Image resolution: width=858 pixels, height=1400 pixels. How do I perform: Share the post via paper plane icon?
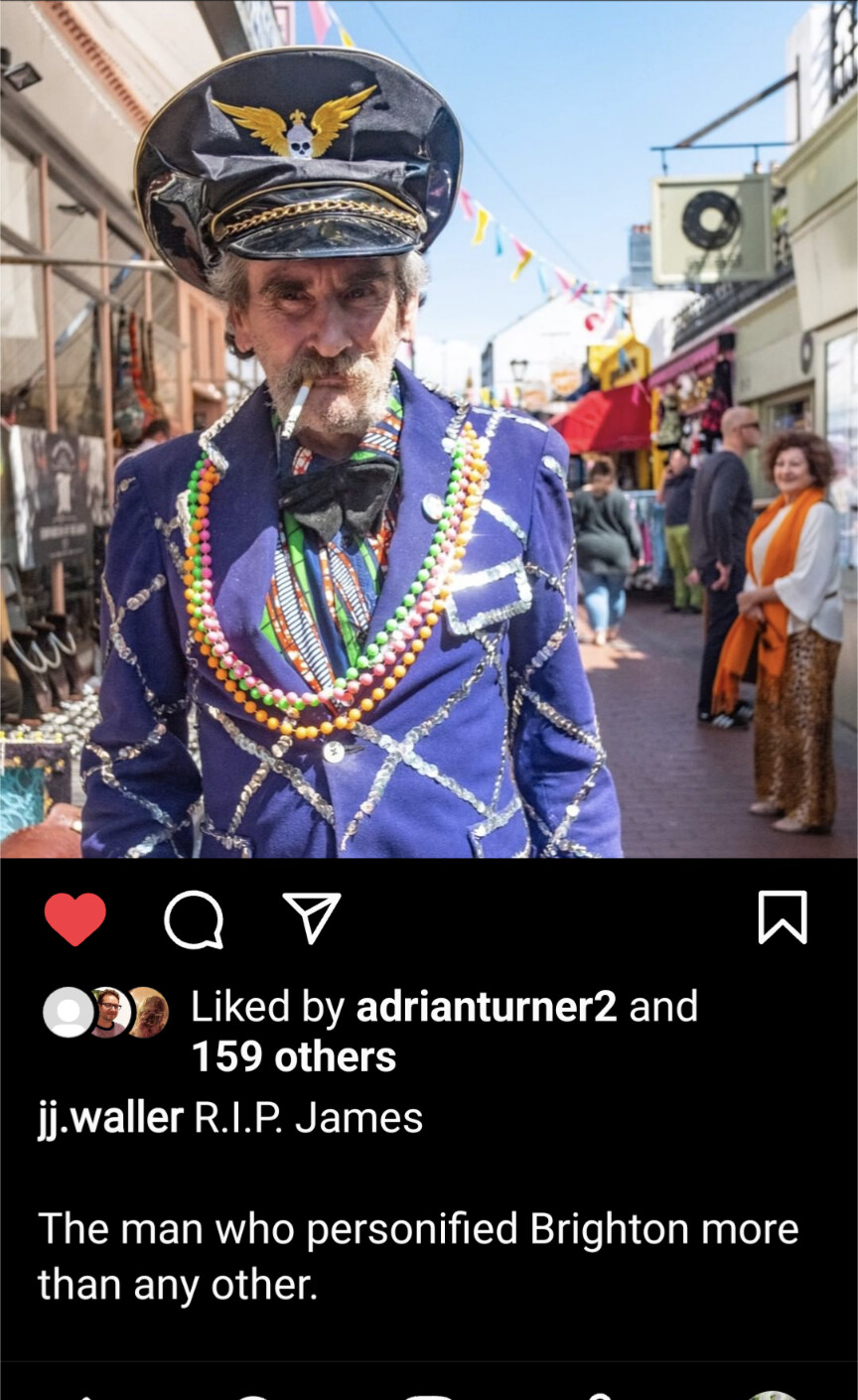pyautogui.click(x=312, y=917)
